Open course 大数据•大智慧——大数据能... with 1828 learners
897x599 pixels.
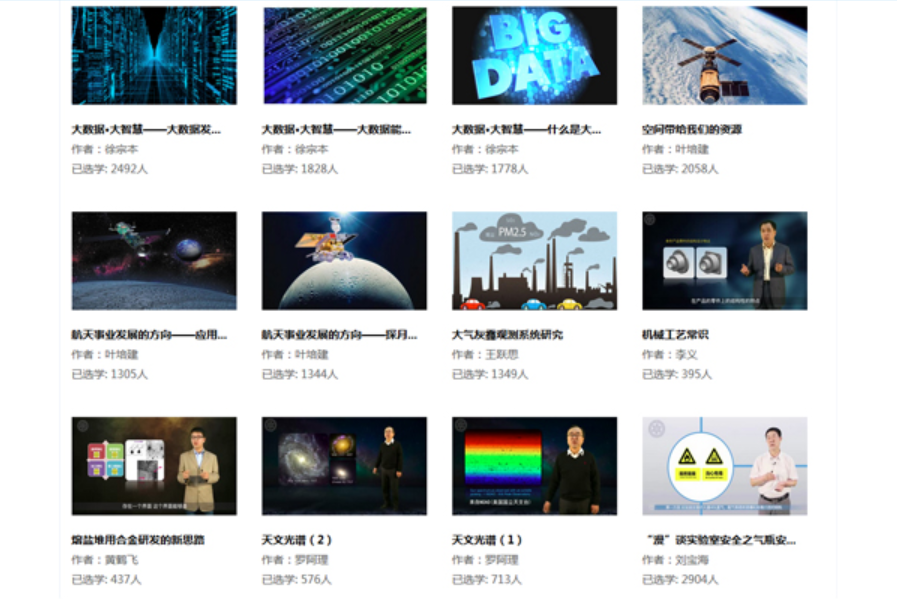click(344, 56)
